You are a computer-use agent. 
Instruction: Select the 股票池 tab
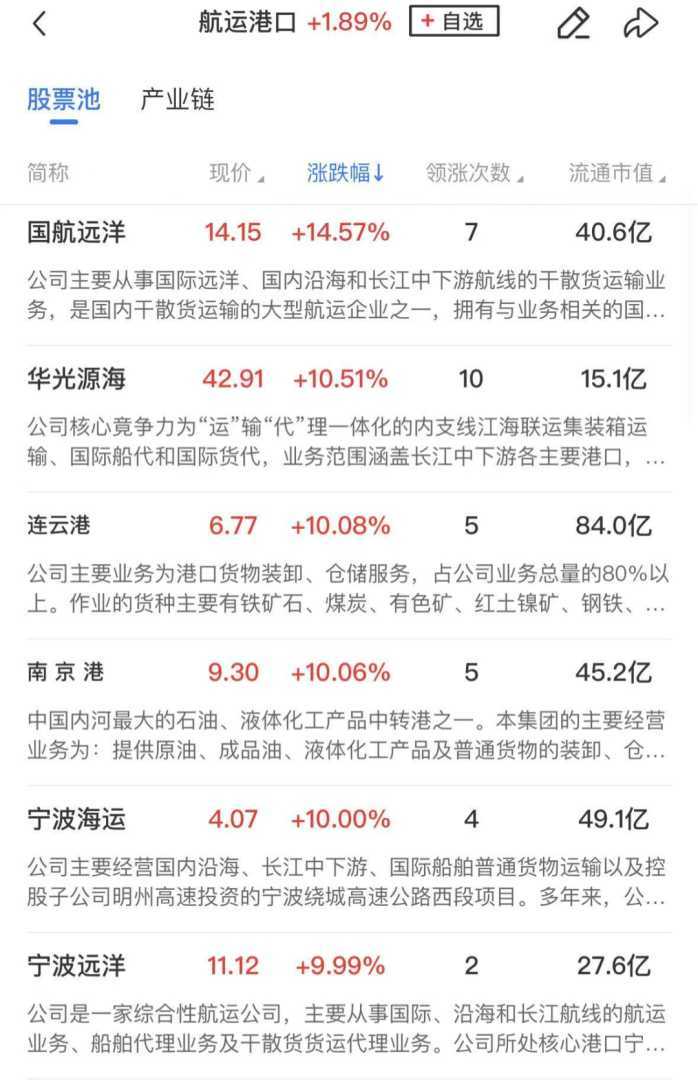tap(63, 100)
